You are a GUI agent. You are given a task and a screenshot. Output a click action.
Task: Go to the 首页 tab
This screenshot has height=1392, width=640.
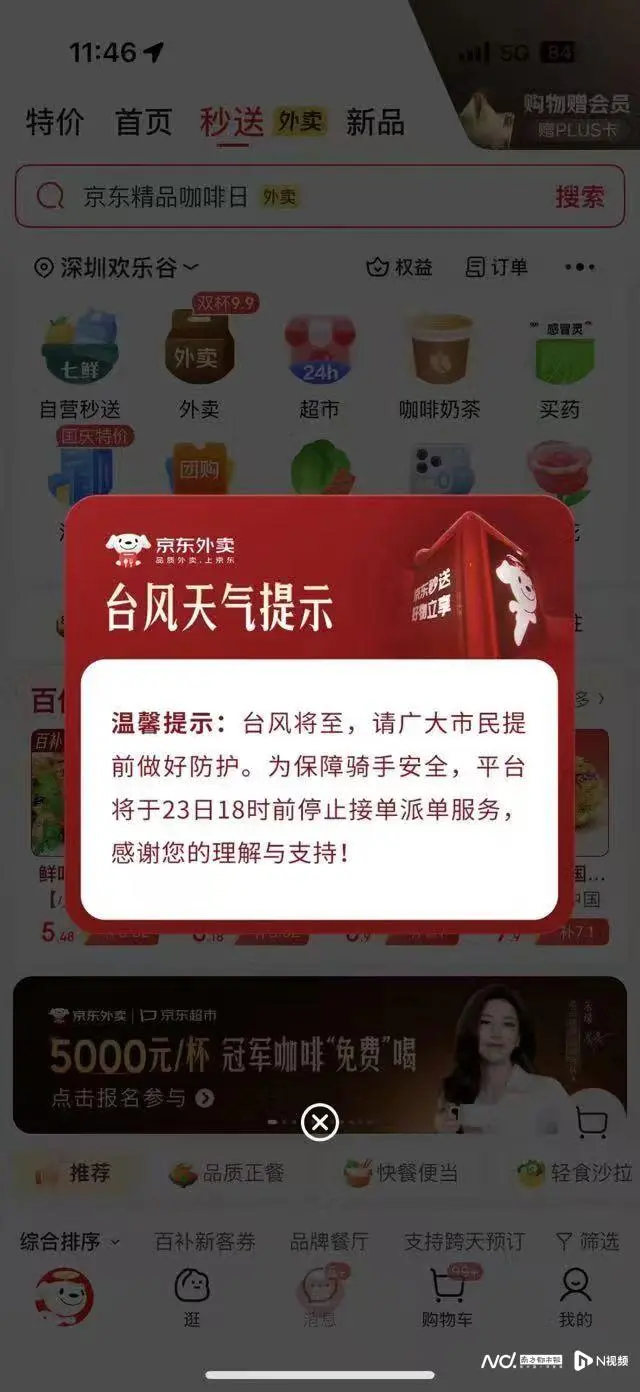(x=144, y=122)
